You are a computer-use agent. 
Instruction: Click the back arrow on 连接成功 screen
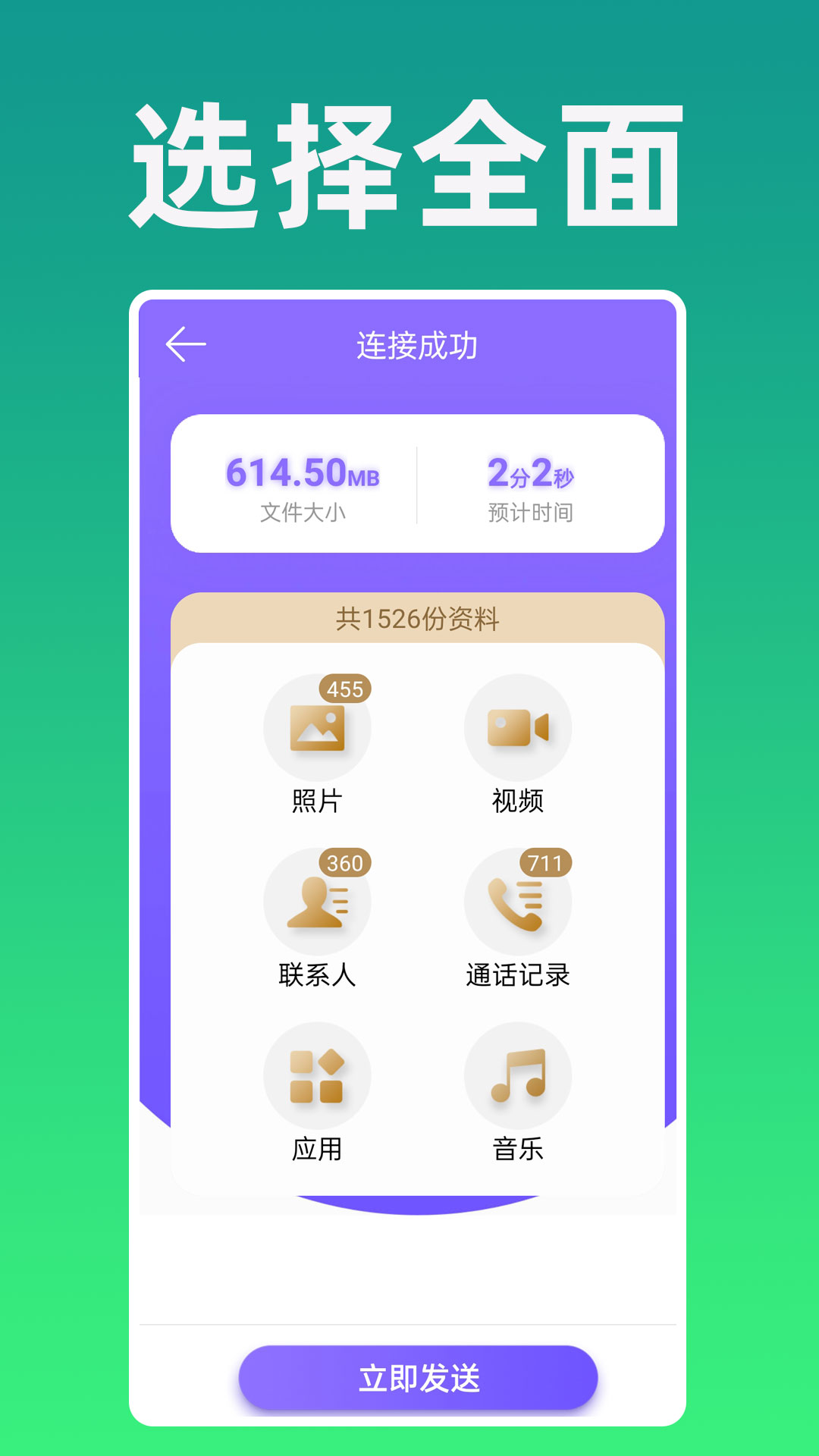click(187, 343)
